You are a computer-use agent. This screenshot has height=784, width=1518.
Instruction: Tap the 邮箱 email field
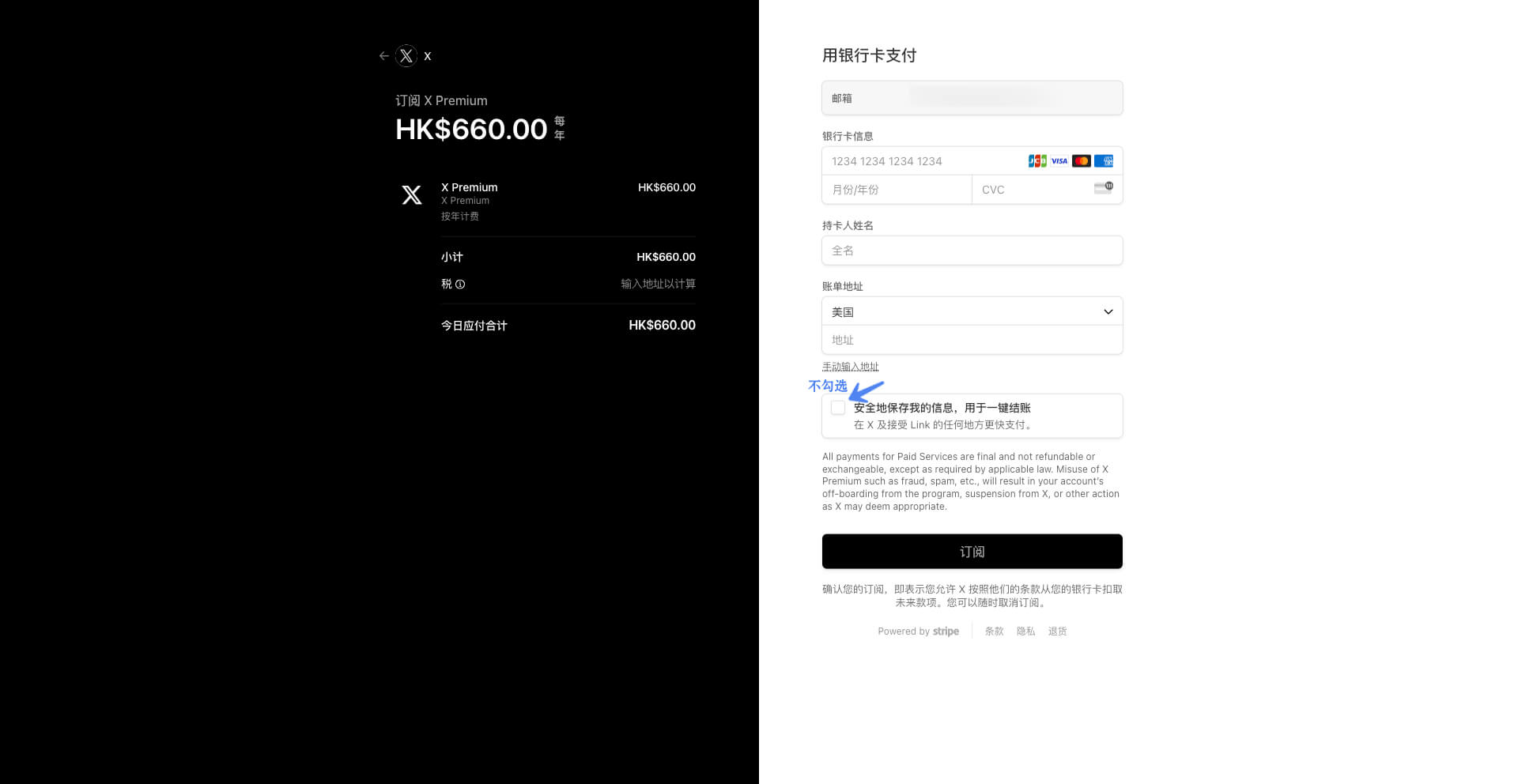[x=972, y=98]
